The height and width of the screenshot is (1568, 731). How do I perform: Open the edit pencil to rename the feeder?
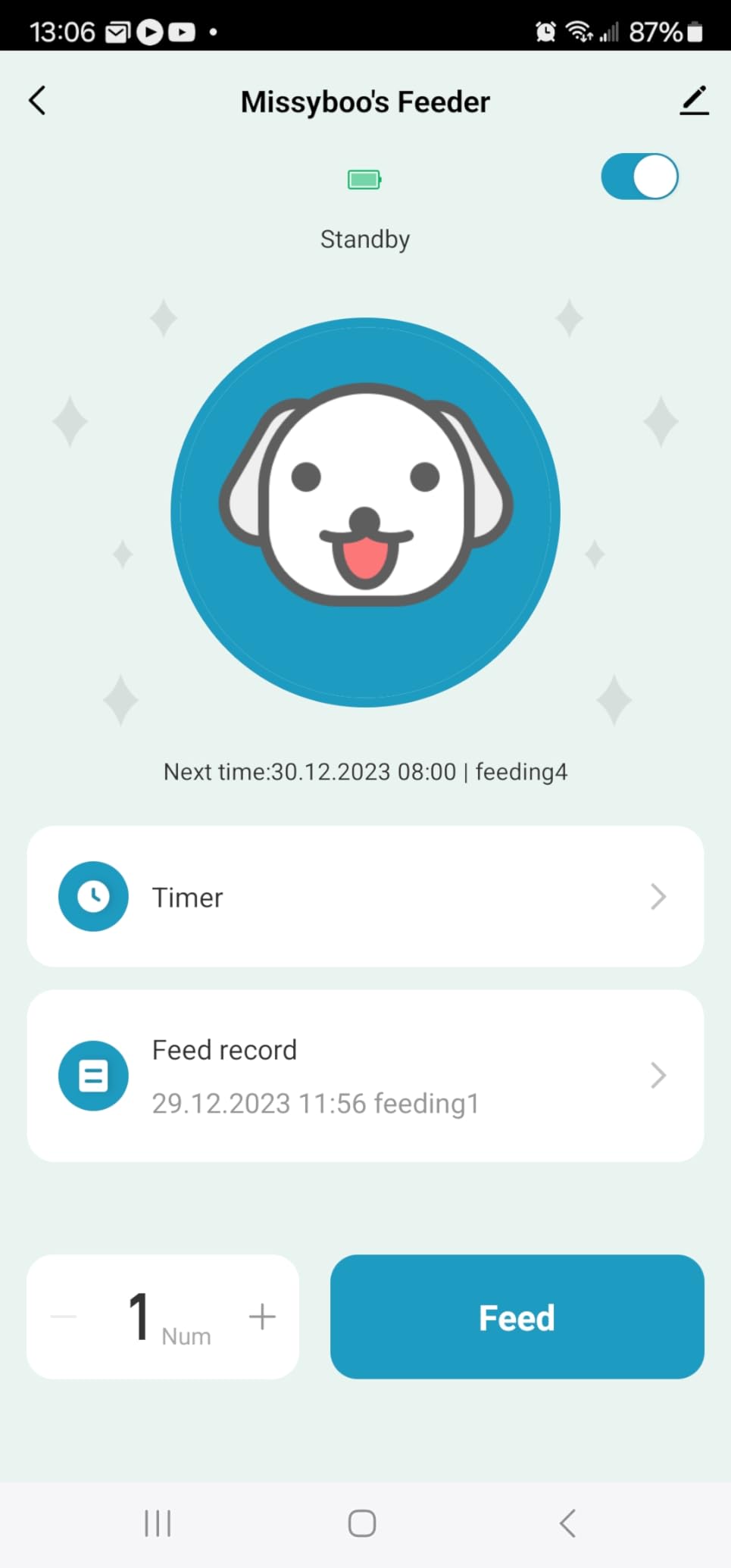[x=694, y=101]
